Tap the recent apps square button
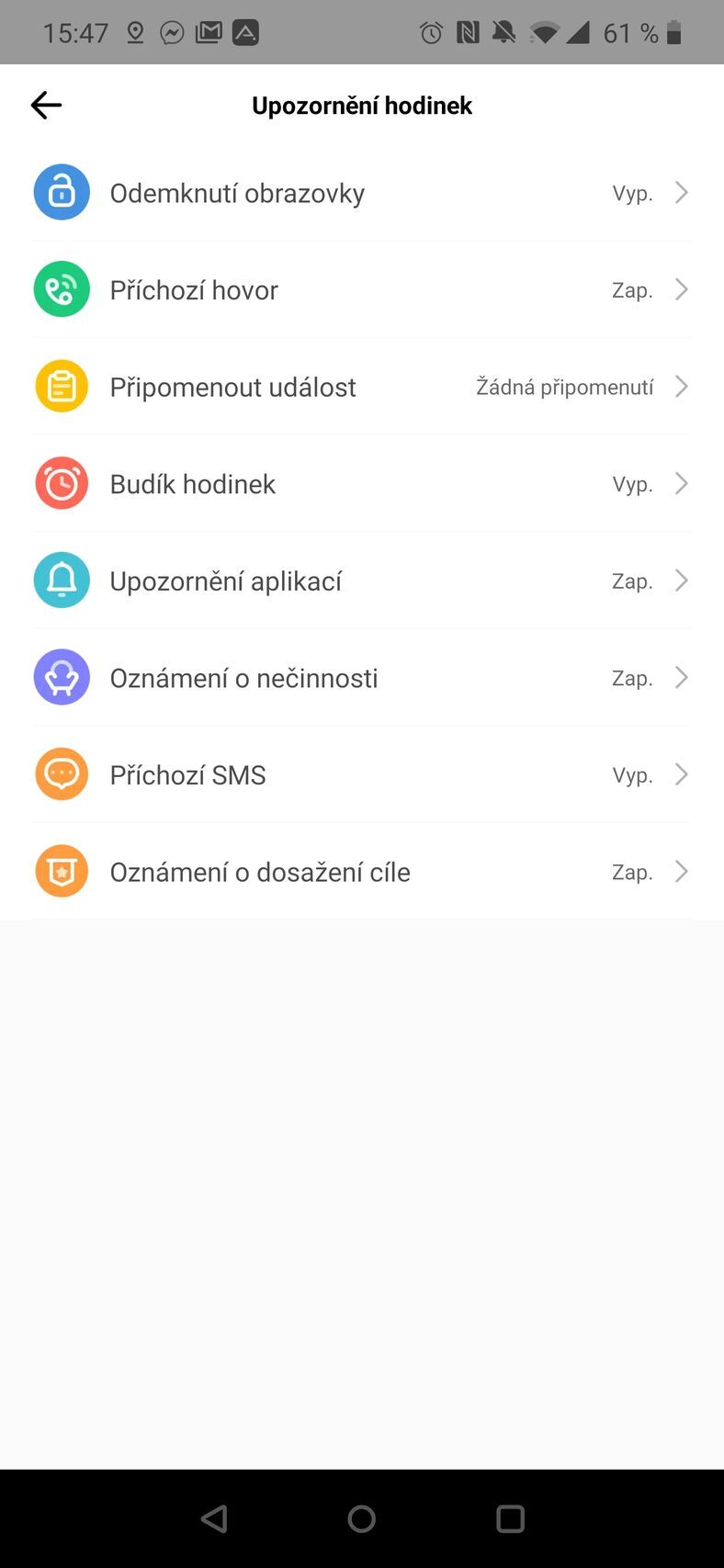The height and width of the screenshot is (1568, 724). click(x=511, y=1517)
